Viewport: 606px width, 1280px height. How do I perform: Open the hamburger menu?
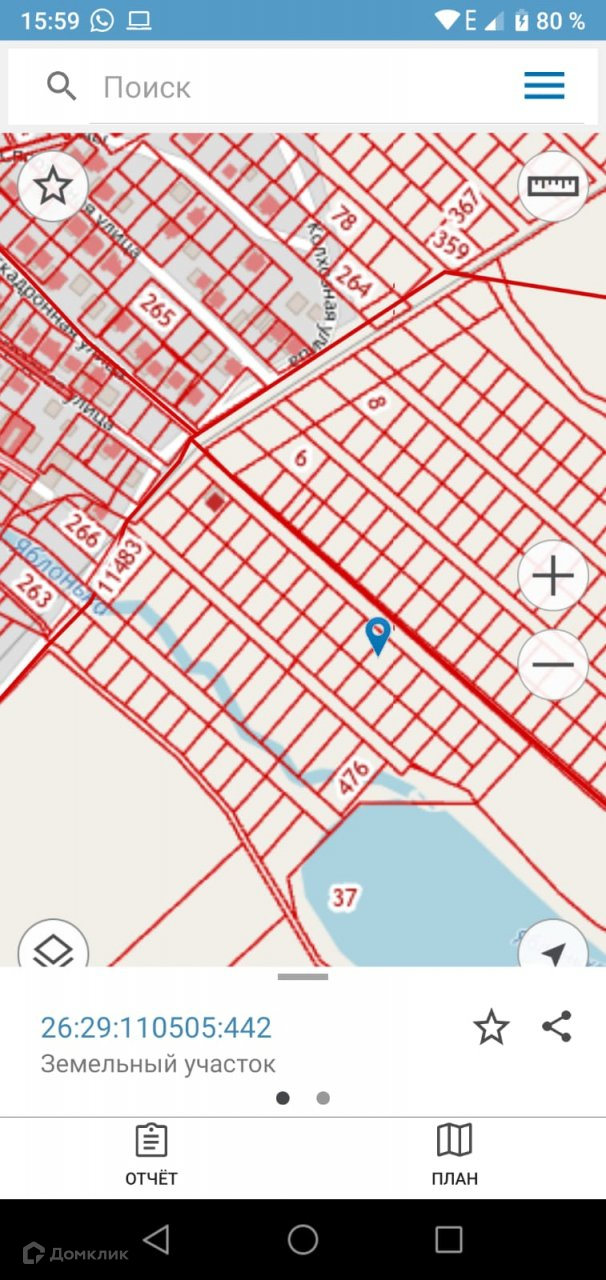pyautogui.click(x=544, y=87)
